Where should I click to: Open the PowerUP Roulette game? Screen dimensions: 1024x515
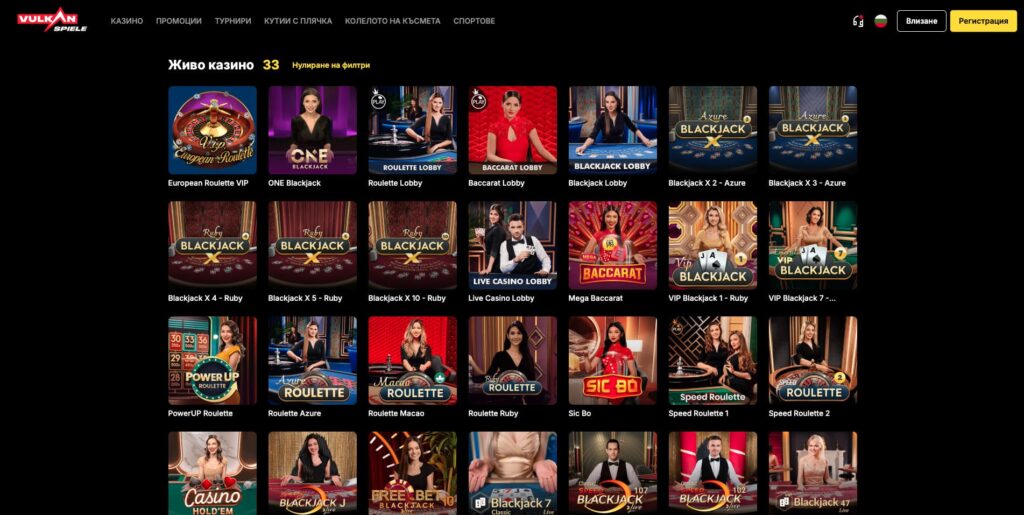(x=212, y=360)
